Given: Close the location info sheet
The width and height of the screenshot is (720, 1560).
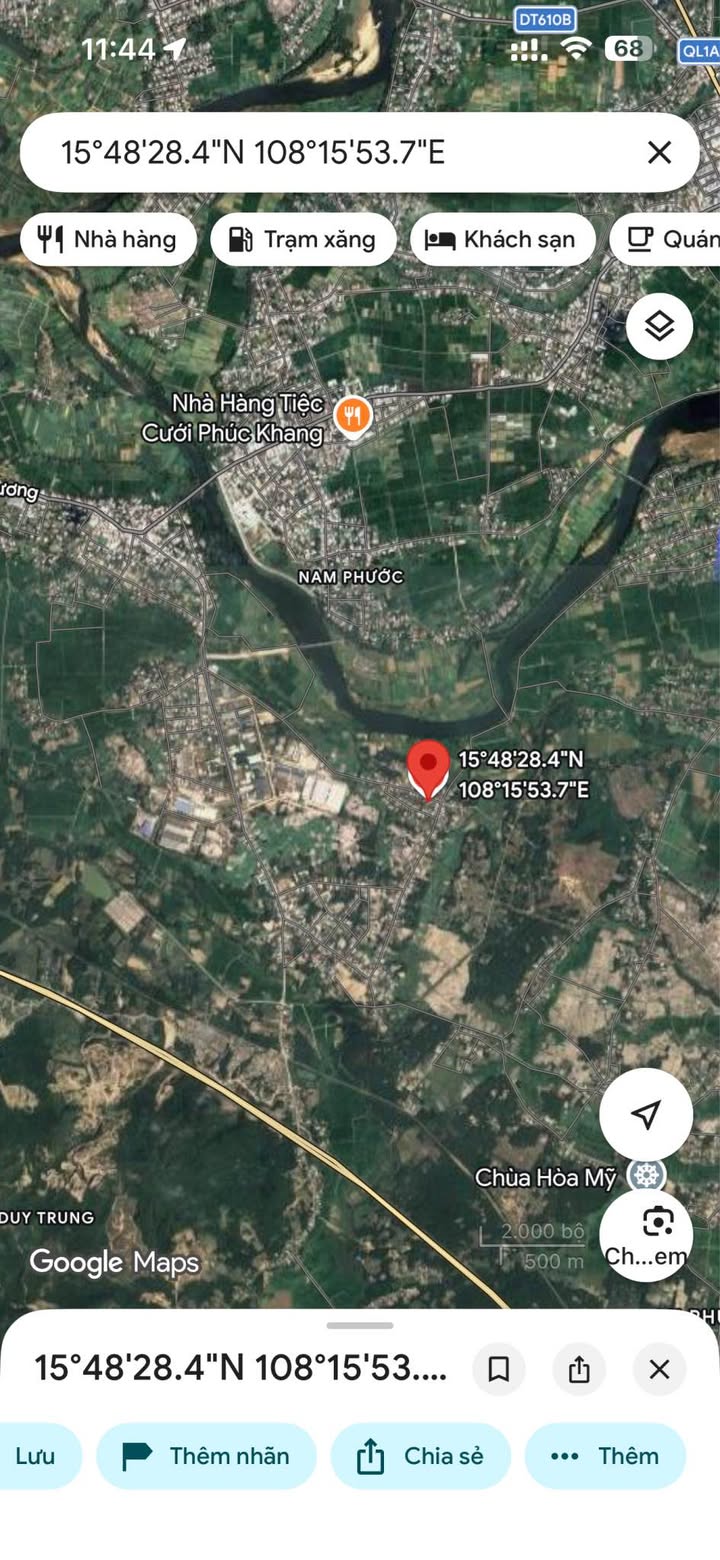Looking at the screenshot, I should click(x=659, y=1369).
